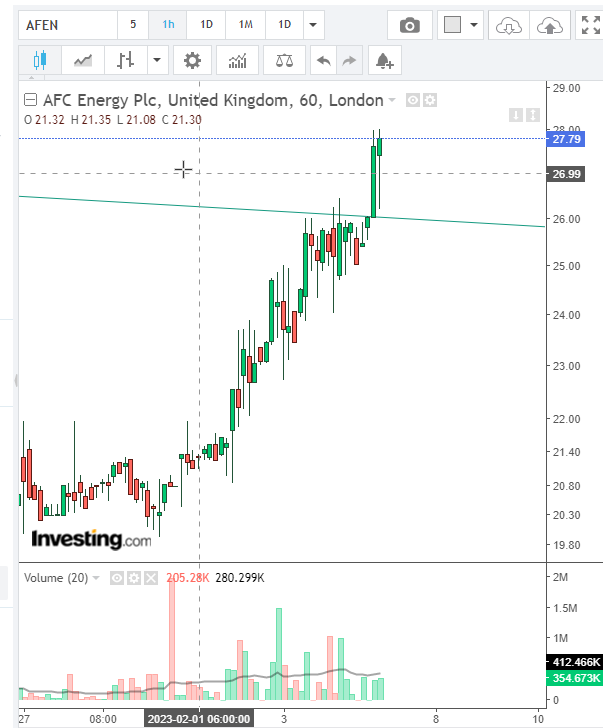Collapse the AFC Energy Plc legend
This screenshot has width=603, height=728.
point(30,100)
